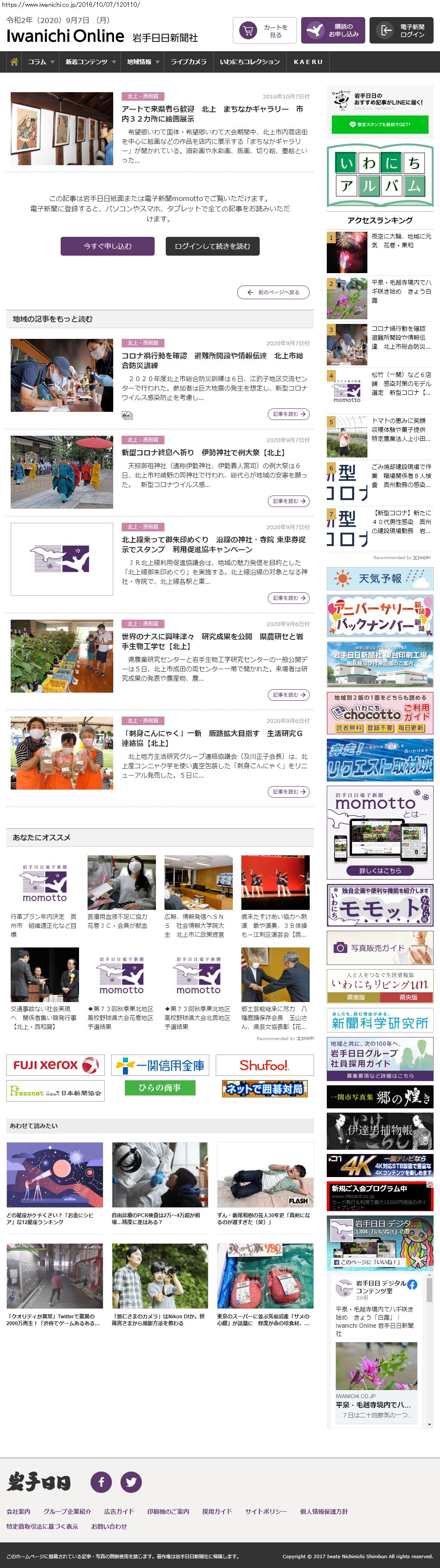Read the コロナ禍行動を確認 article
Image resolution: width=440 pixels, height=1568 pixels.
(288, 414)
